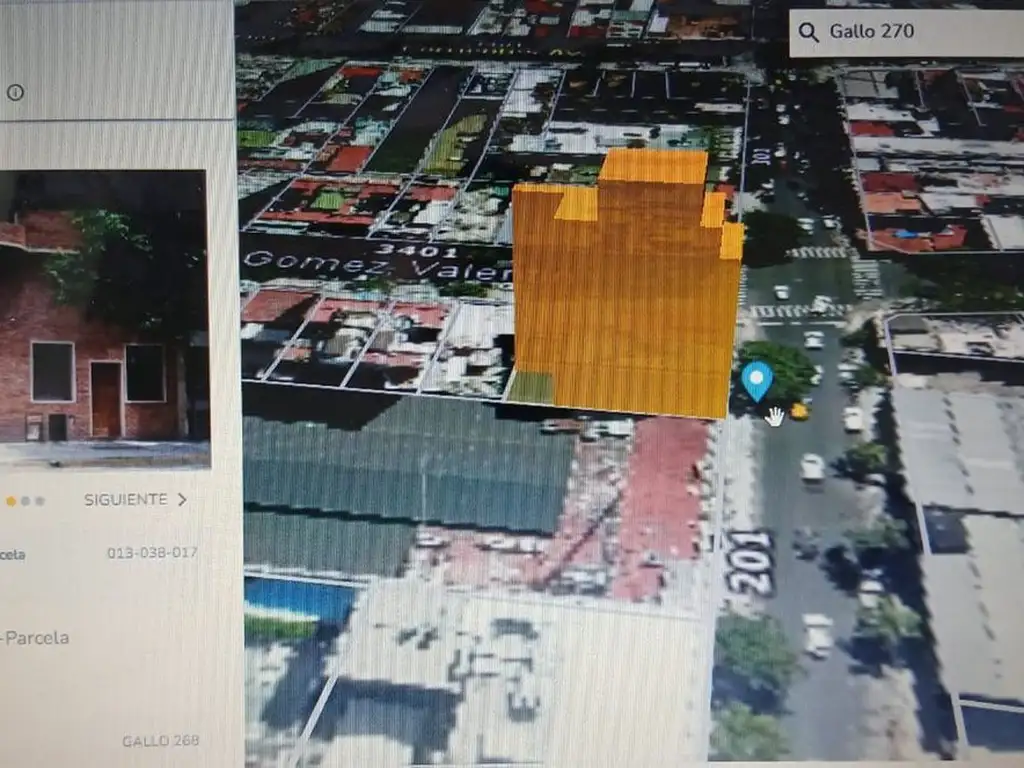
Task: Tap the magnifying glass search icon
Action: click(808, 32)
